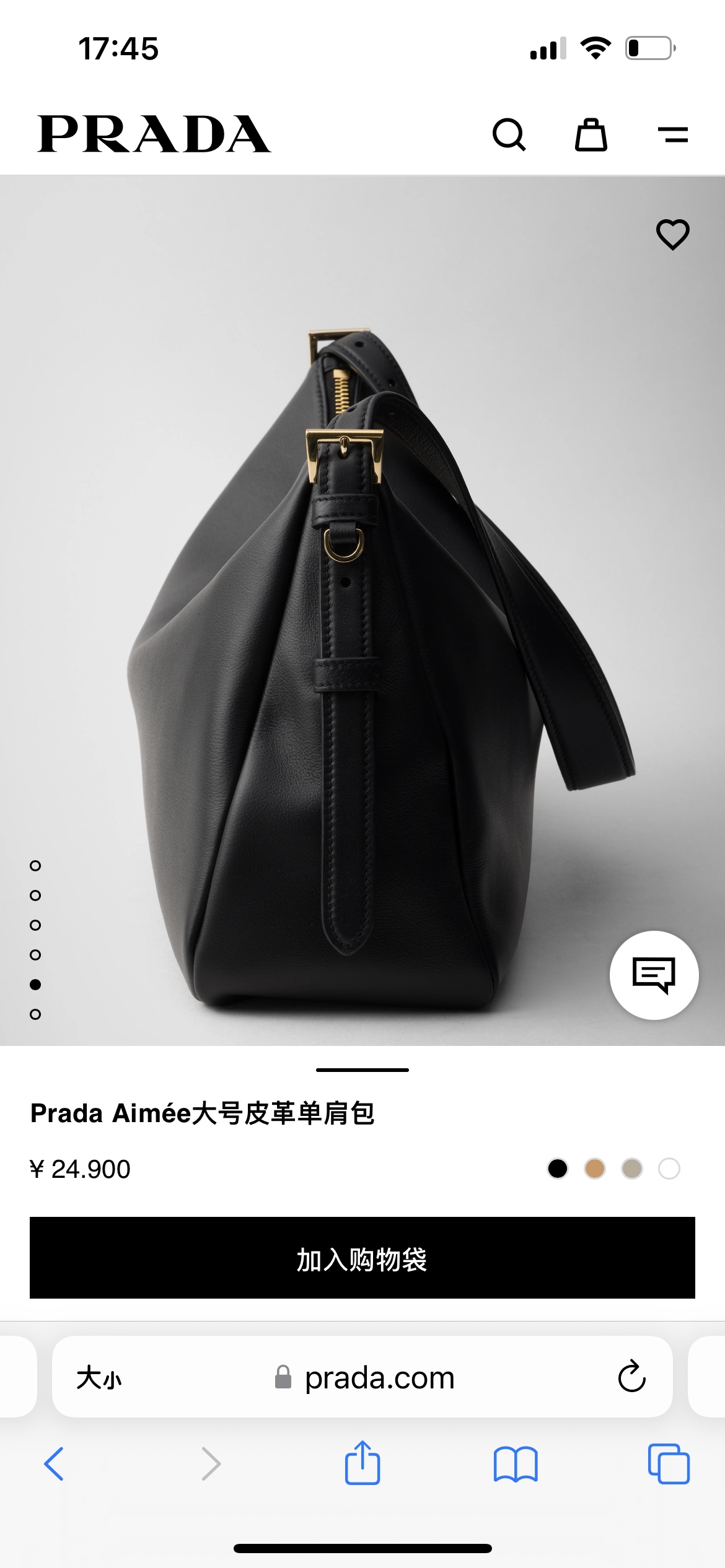The image size is (725, 1568).
Task: Open the hamburger menu
Action: pyautogui.click(x=673, y=134)
